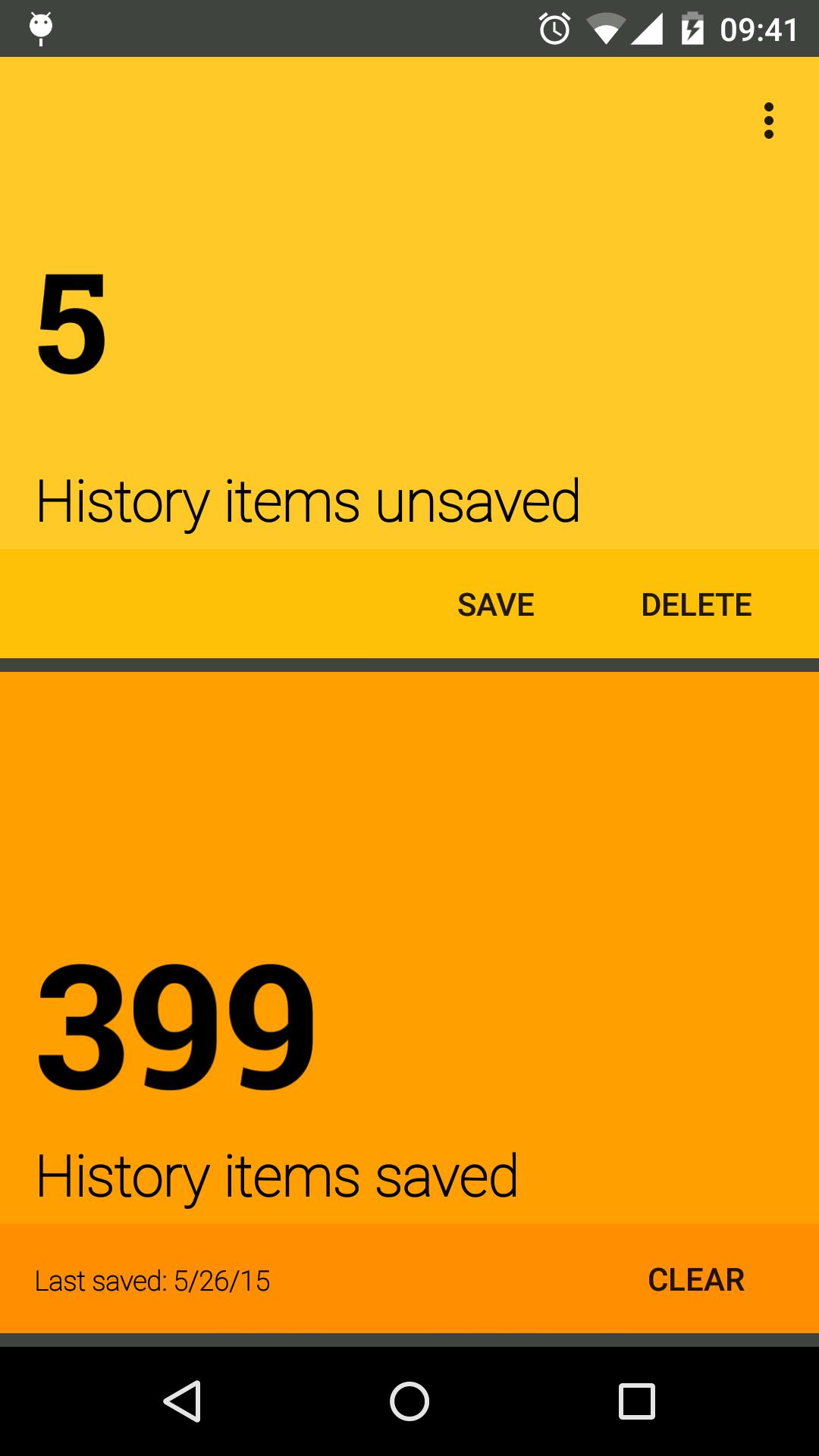This screenshot has height=1456, width=819.
Task: Clear the saved history items
Action: coord(696,1280)
